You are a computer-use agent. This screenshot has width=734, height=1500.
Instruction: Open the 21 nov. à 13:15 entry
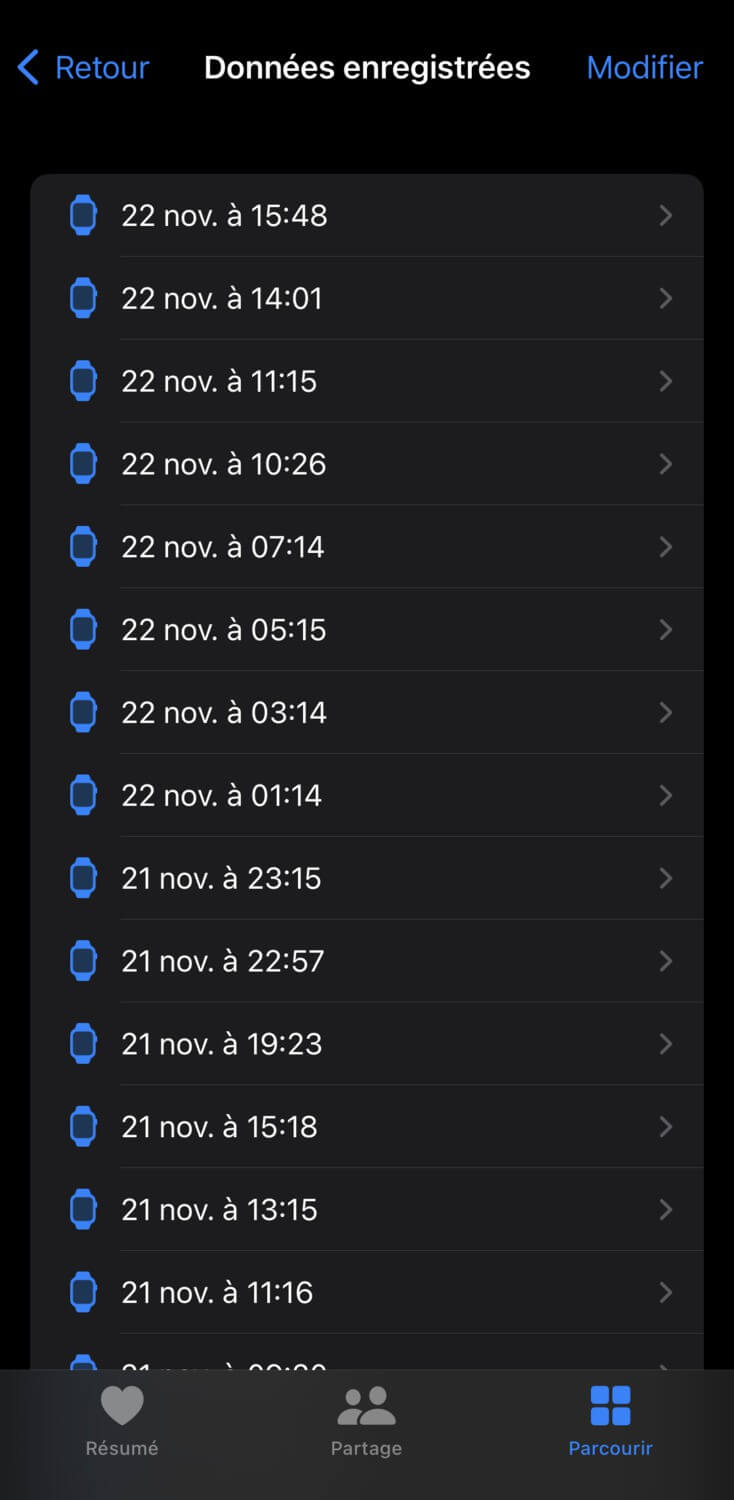[x=367, y=1211]
